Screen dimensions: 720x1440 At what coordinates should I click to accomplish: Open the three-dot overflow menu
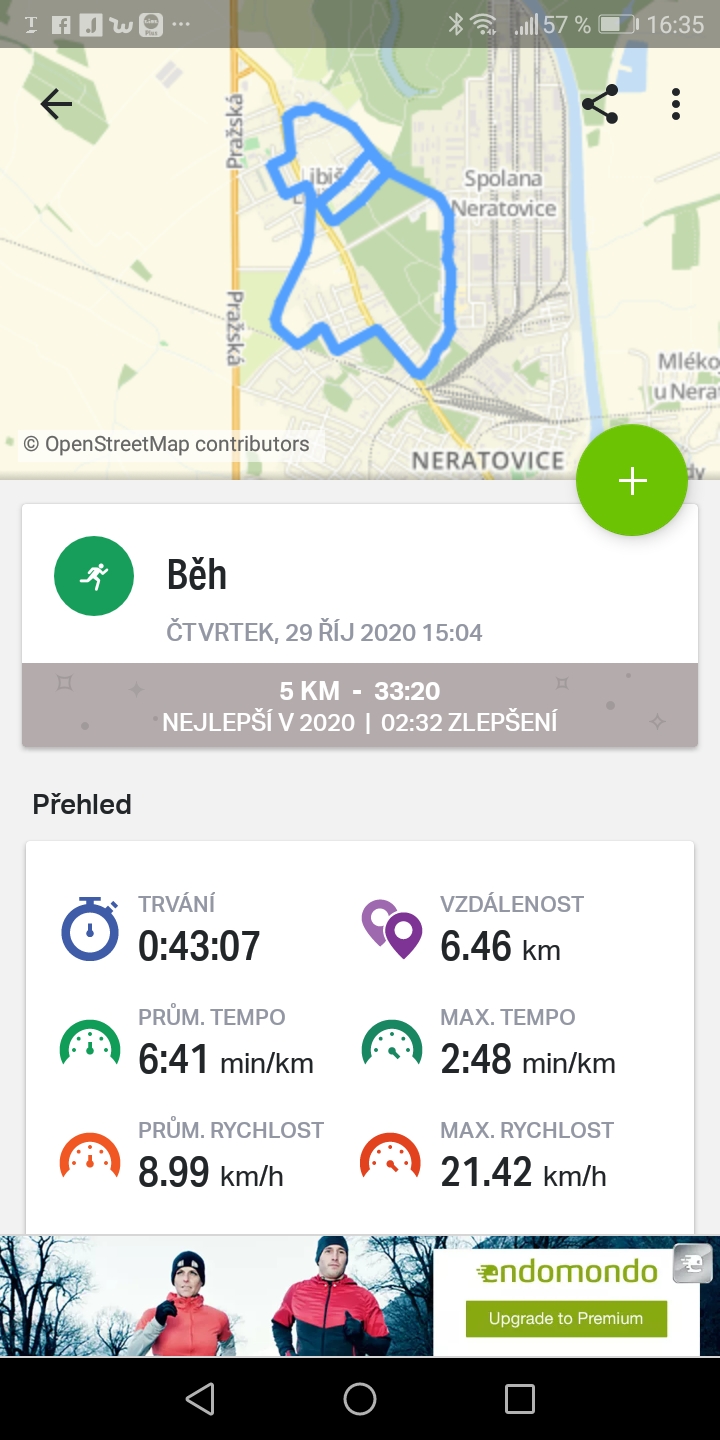click(x=676, y=104)
